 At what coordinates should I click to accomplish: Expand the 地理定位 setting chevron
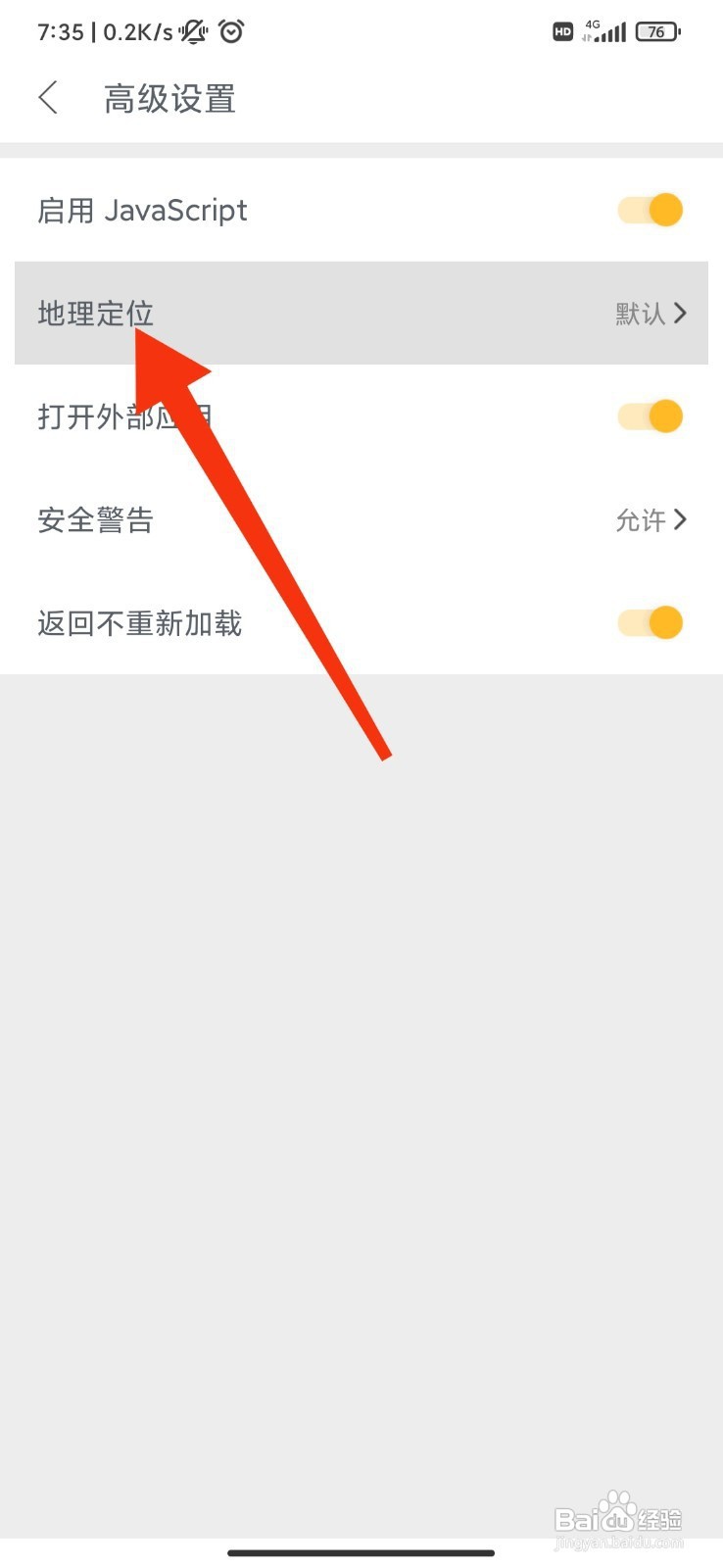coord(679,313)
